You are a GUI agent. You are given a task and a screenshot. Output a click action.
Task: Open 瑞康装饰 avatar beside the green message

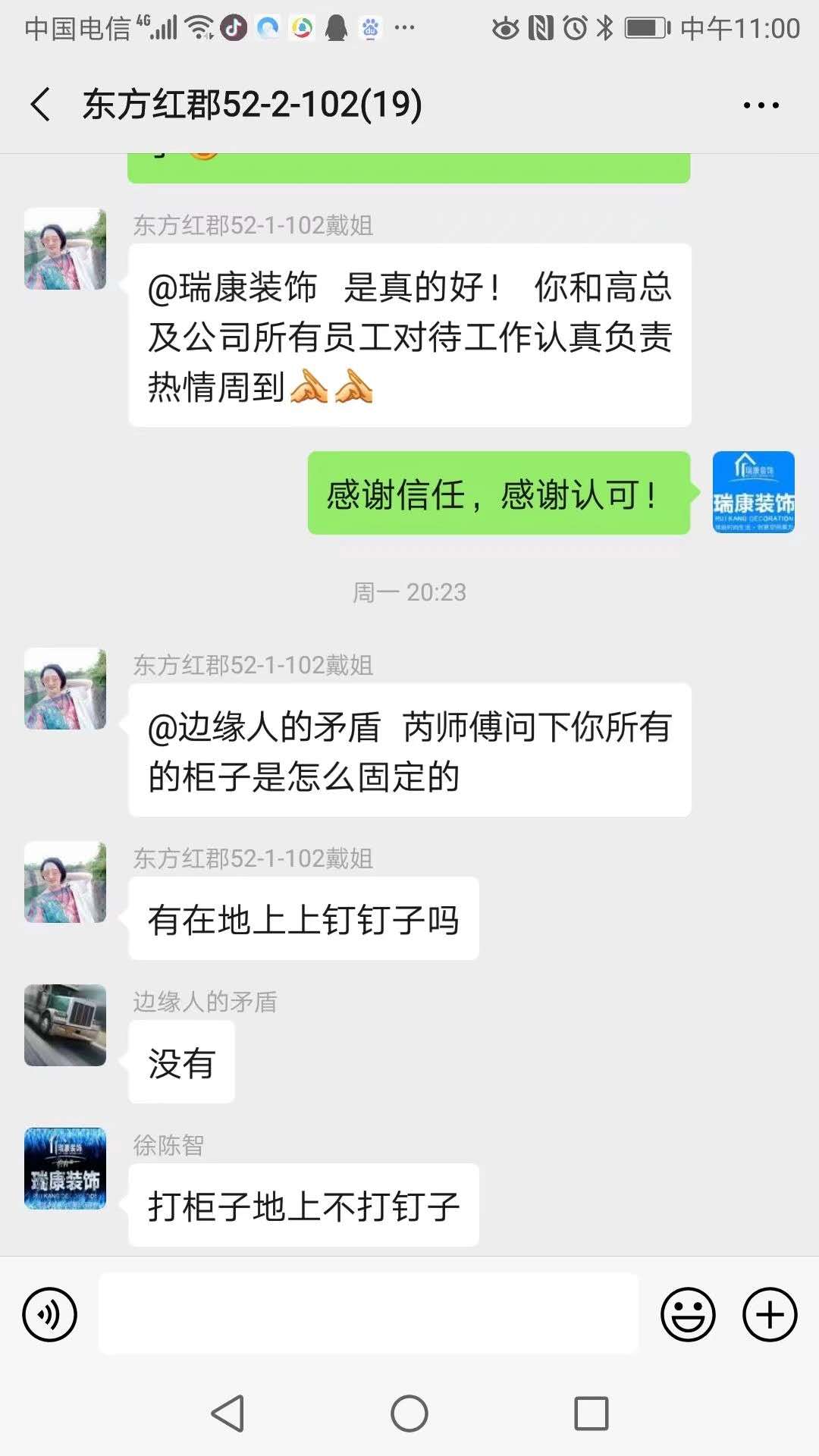[x=753, y=492]
